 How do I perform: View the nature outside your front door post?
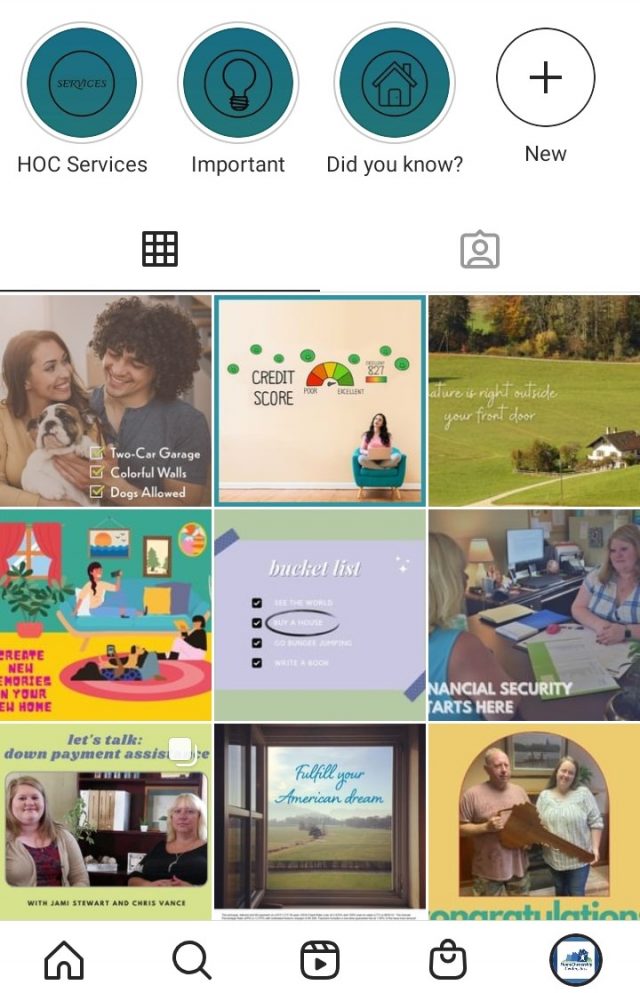point(534,400)
